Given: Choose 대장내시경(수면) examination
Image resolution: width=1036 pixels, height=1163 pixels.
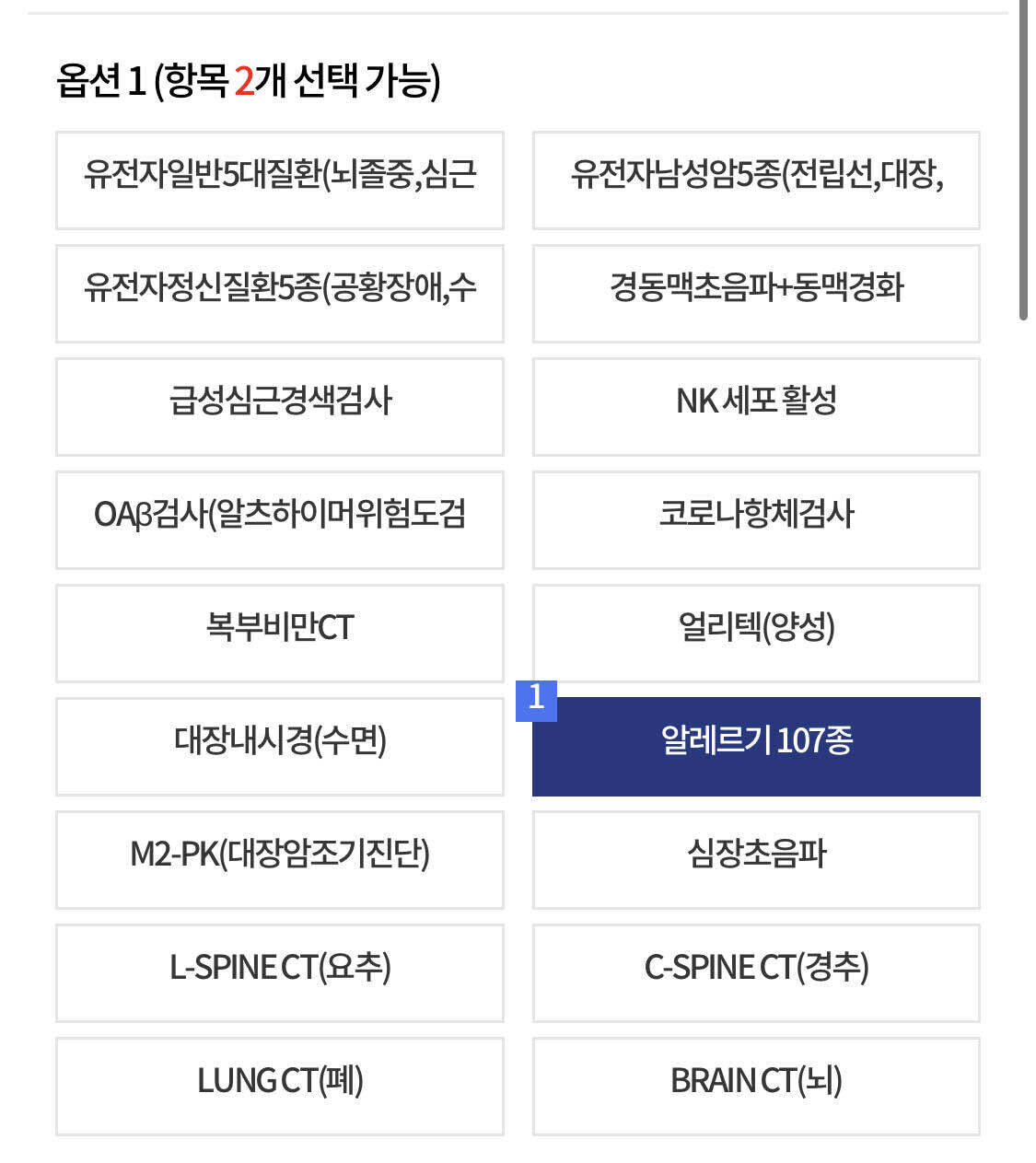Looking at the screenshot, I should (x=280, y=747).
